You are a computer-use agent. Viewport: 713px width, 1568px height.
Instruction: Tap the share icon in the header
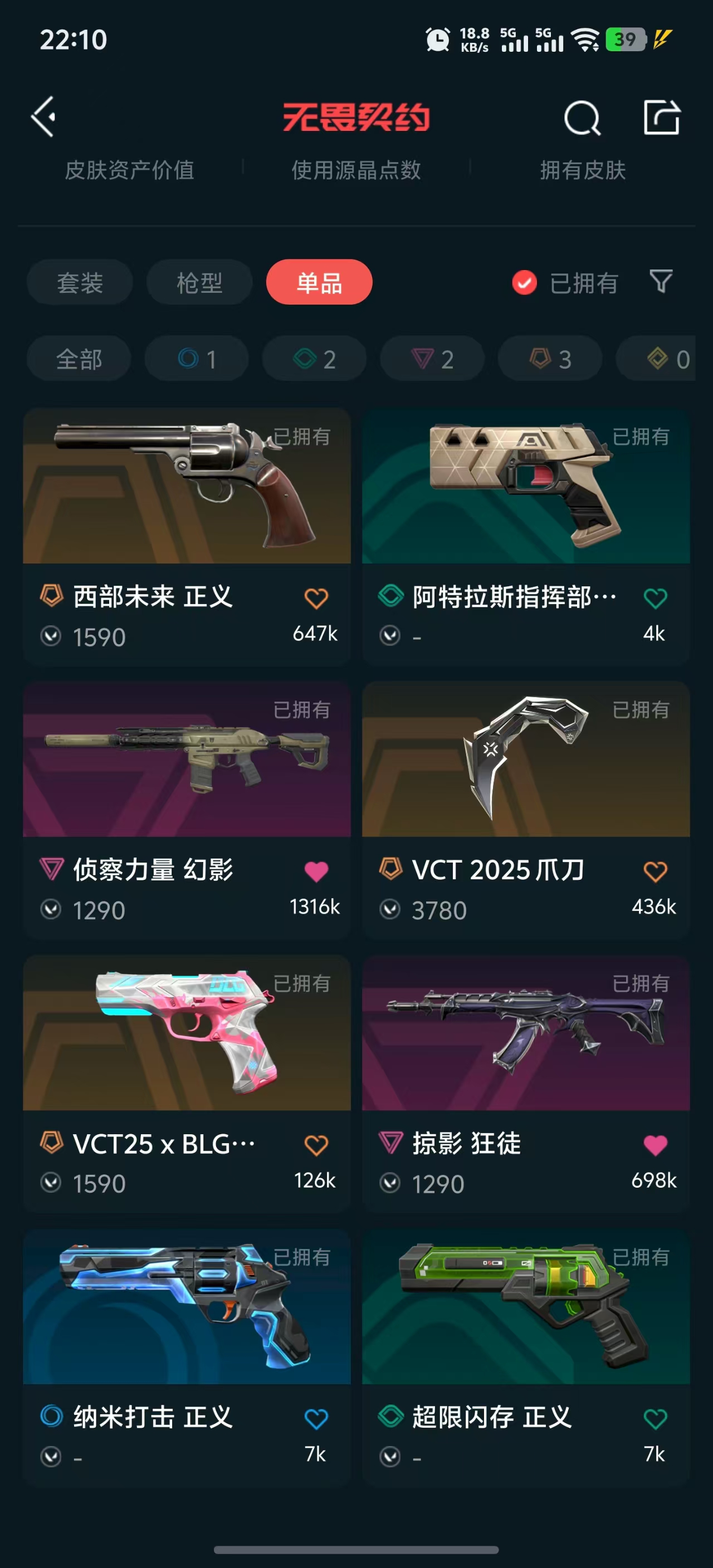[661, 117]
